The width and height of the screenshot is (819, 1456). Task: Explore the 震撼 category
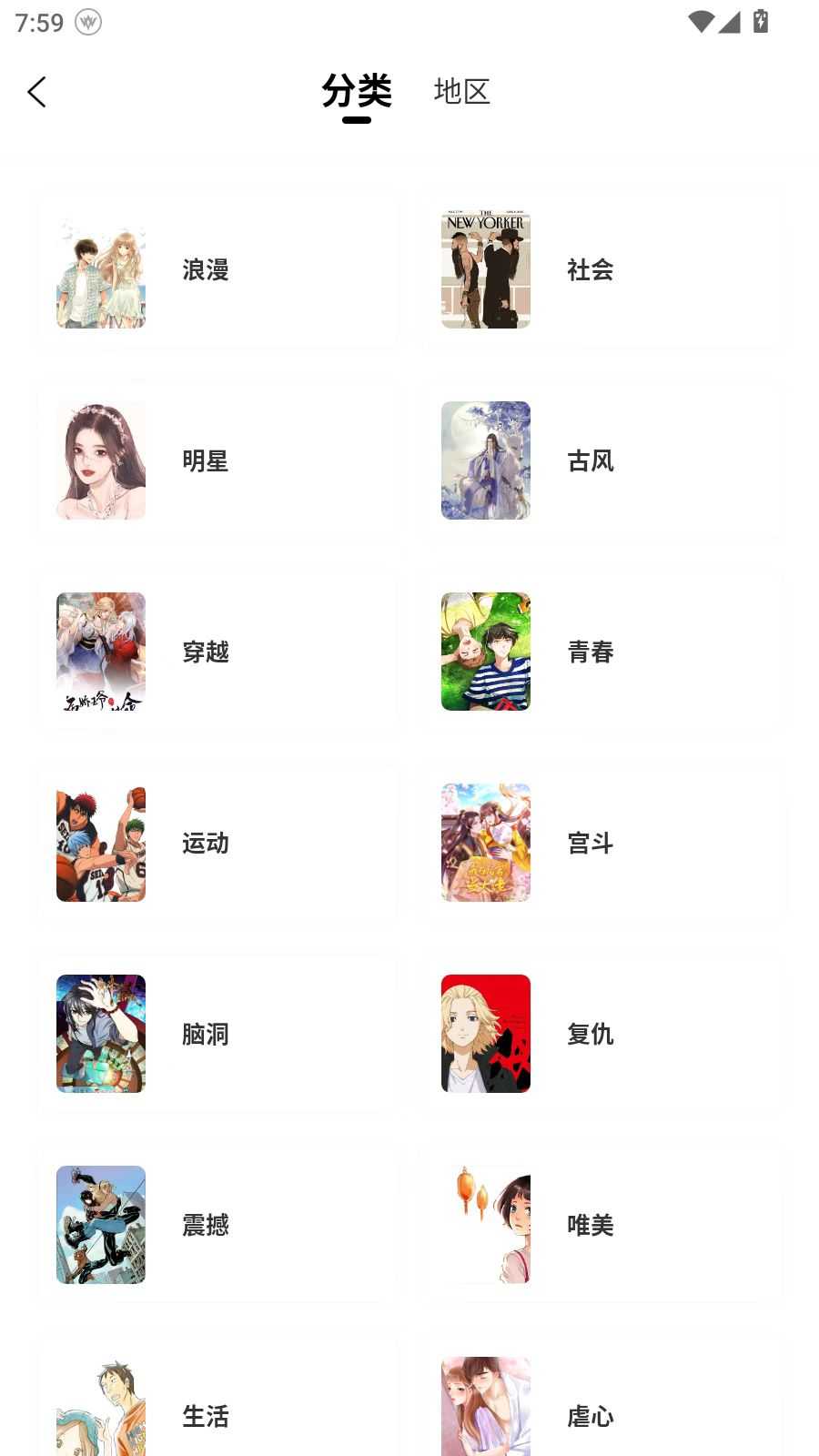217,1226
